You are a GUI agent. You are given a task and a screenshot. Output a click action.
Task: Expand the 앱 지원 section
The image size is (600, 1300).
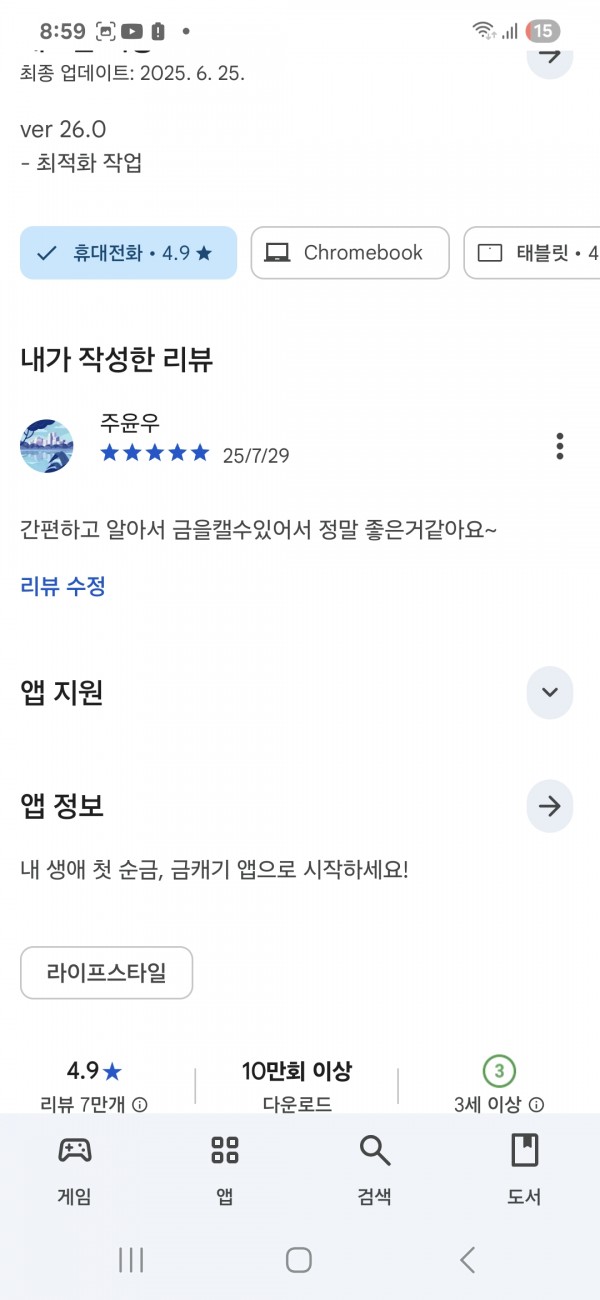tap(549, 692)
